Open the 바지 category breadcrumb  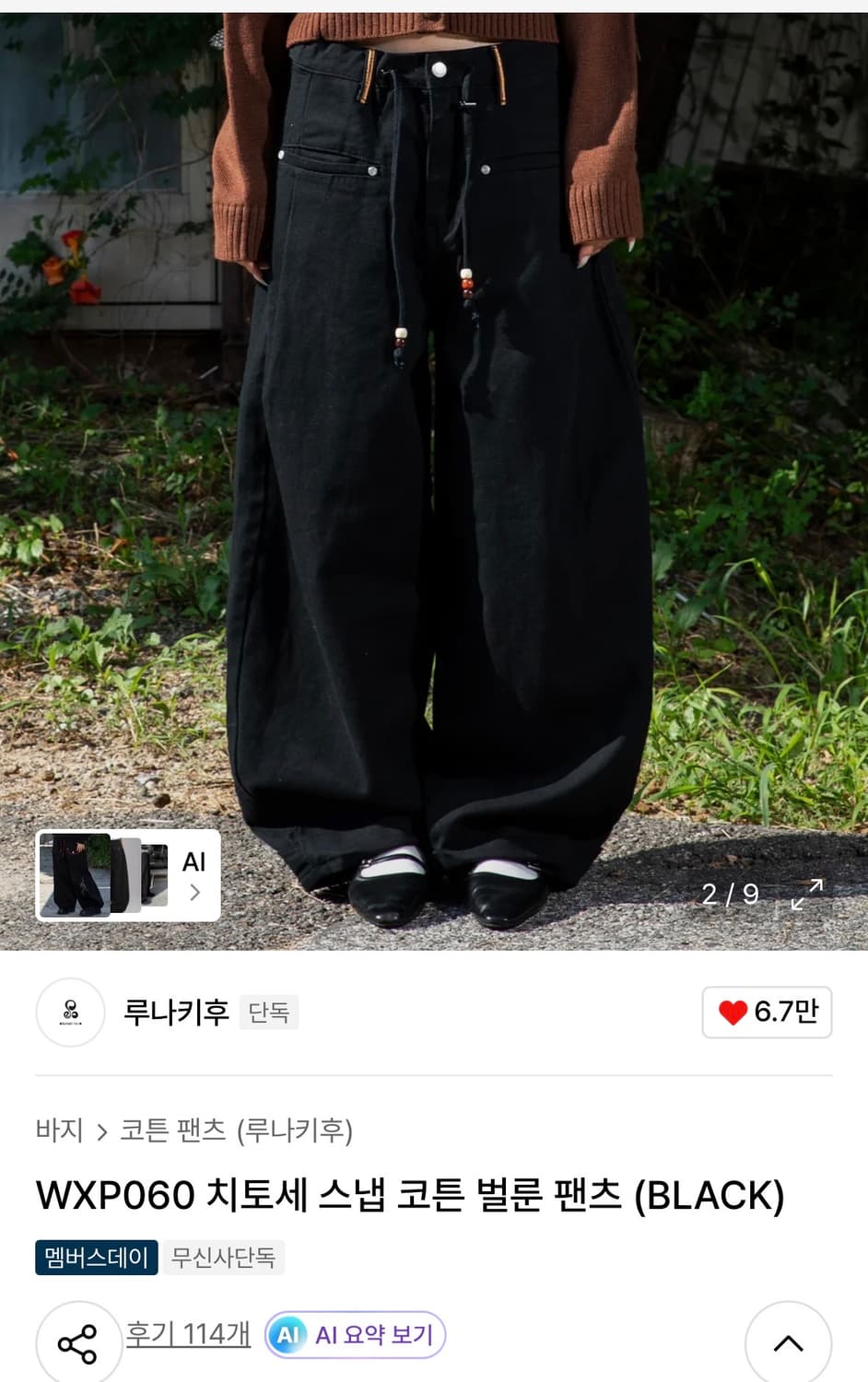point(59,1129)
